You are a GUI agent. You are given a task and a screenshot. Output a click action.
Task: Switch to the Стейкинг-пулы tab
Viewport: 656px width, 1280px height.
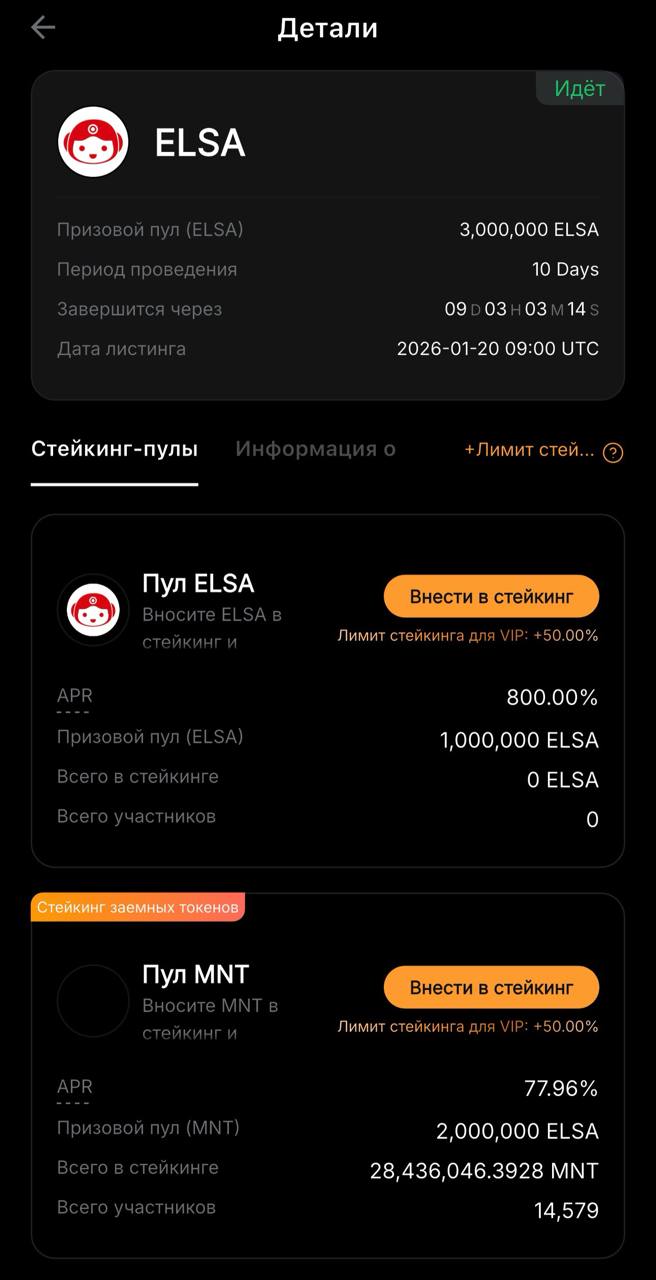(x=114, y=449)
